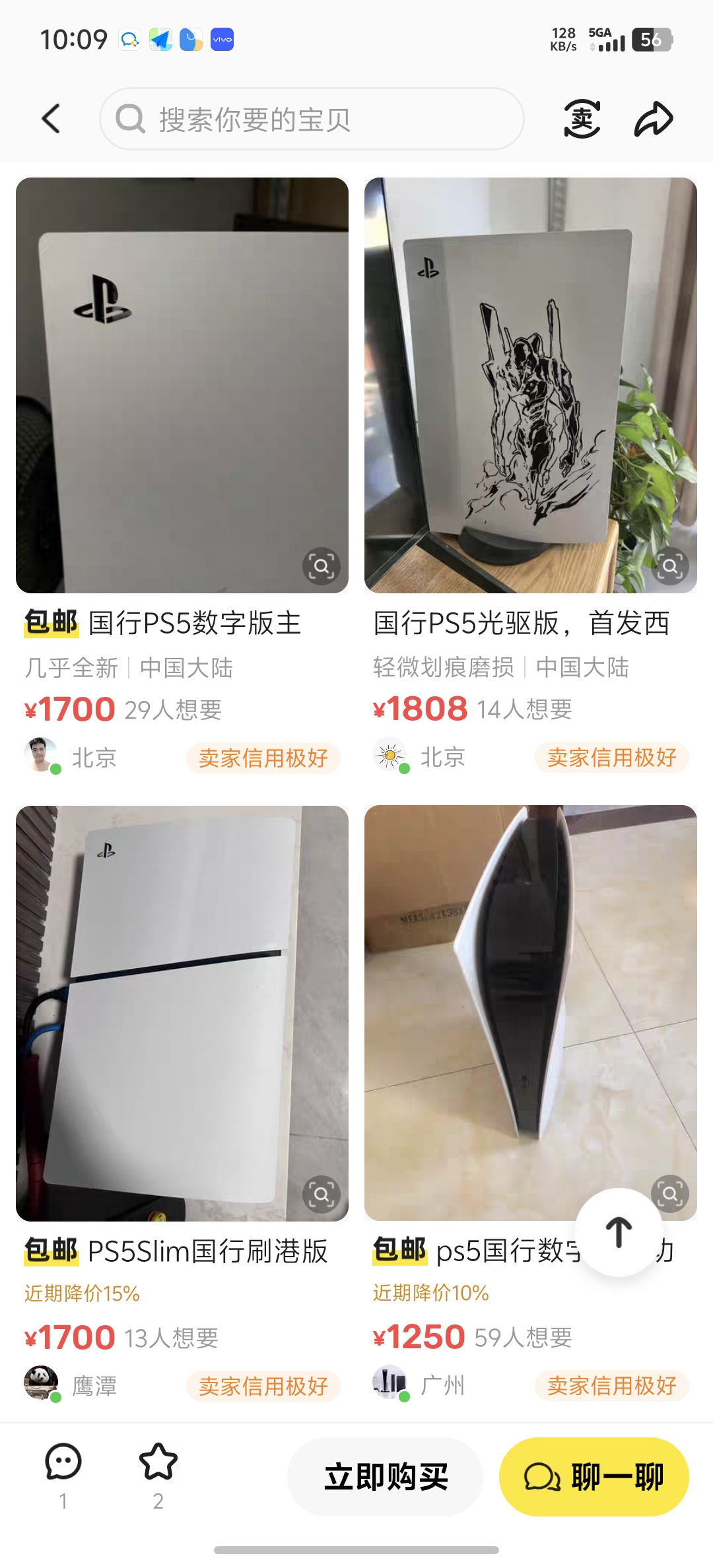Share this page via arrow icon

click(654, 119)
